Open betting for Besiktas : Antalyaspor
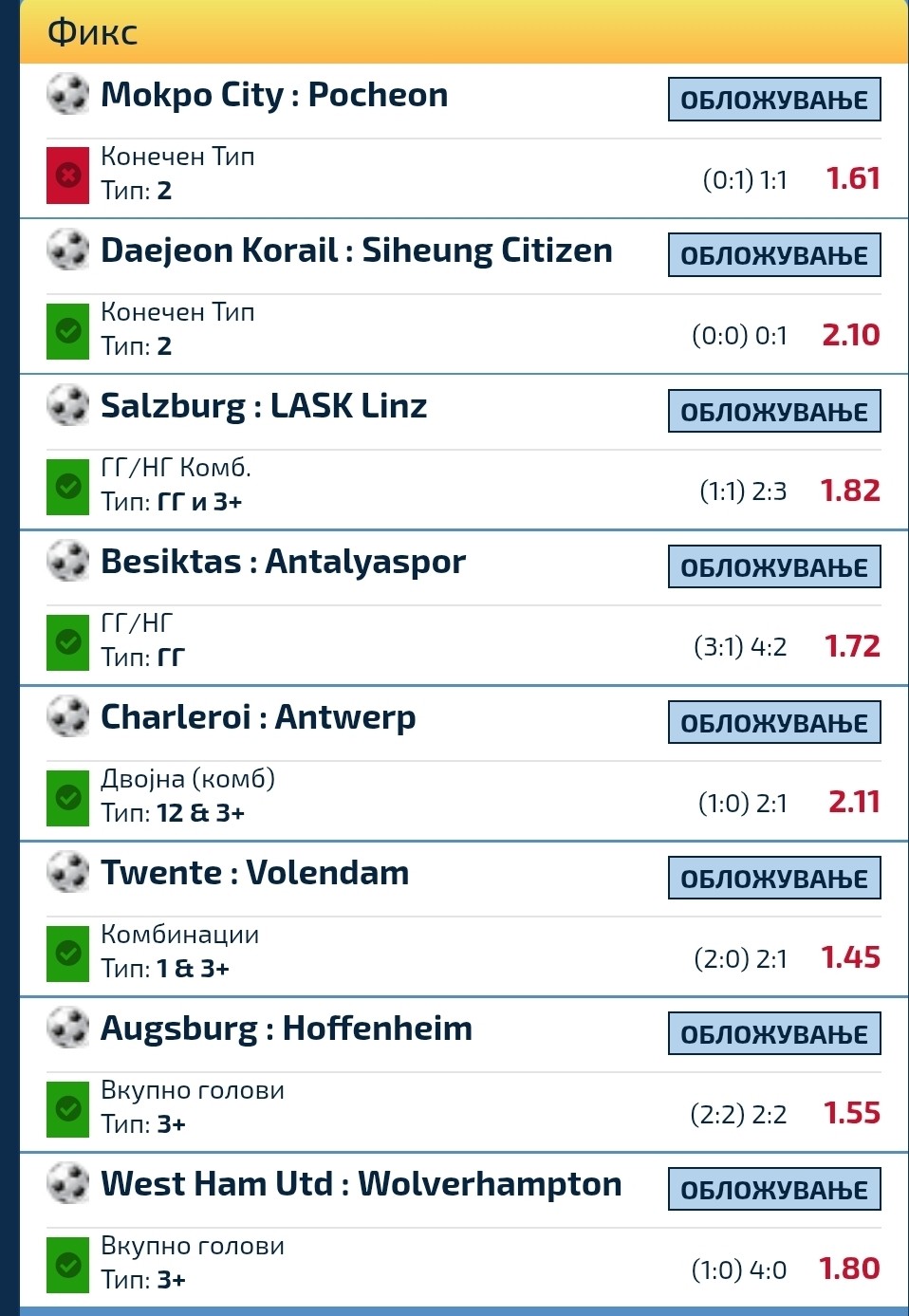Image resolution: width=909 pixels, height=1316 pixels. (x=774, y=567)
